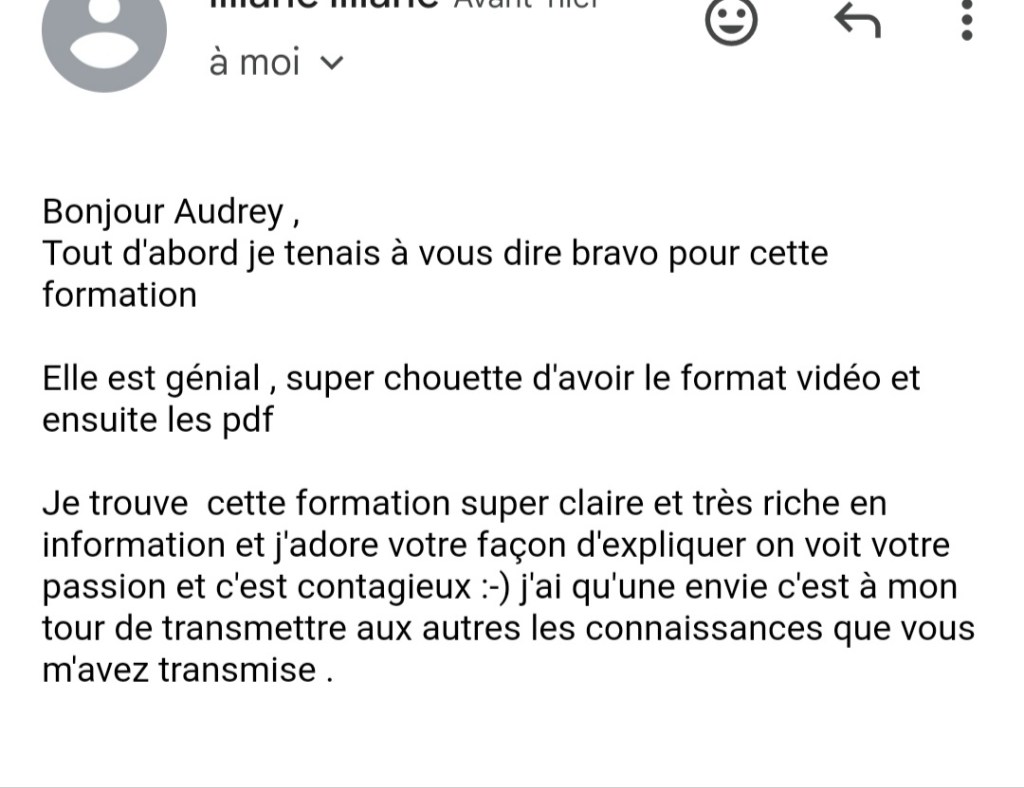Open the message overflow menu
Screen dimensions: 1024x788
(x=966, y=19)
